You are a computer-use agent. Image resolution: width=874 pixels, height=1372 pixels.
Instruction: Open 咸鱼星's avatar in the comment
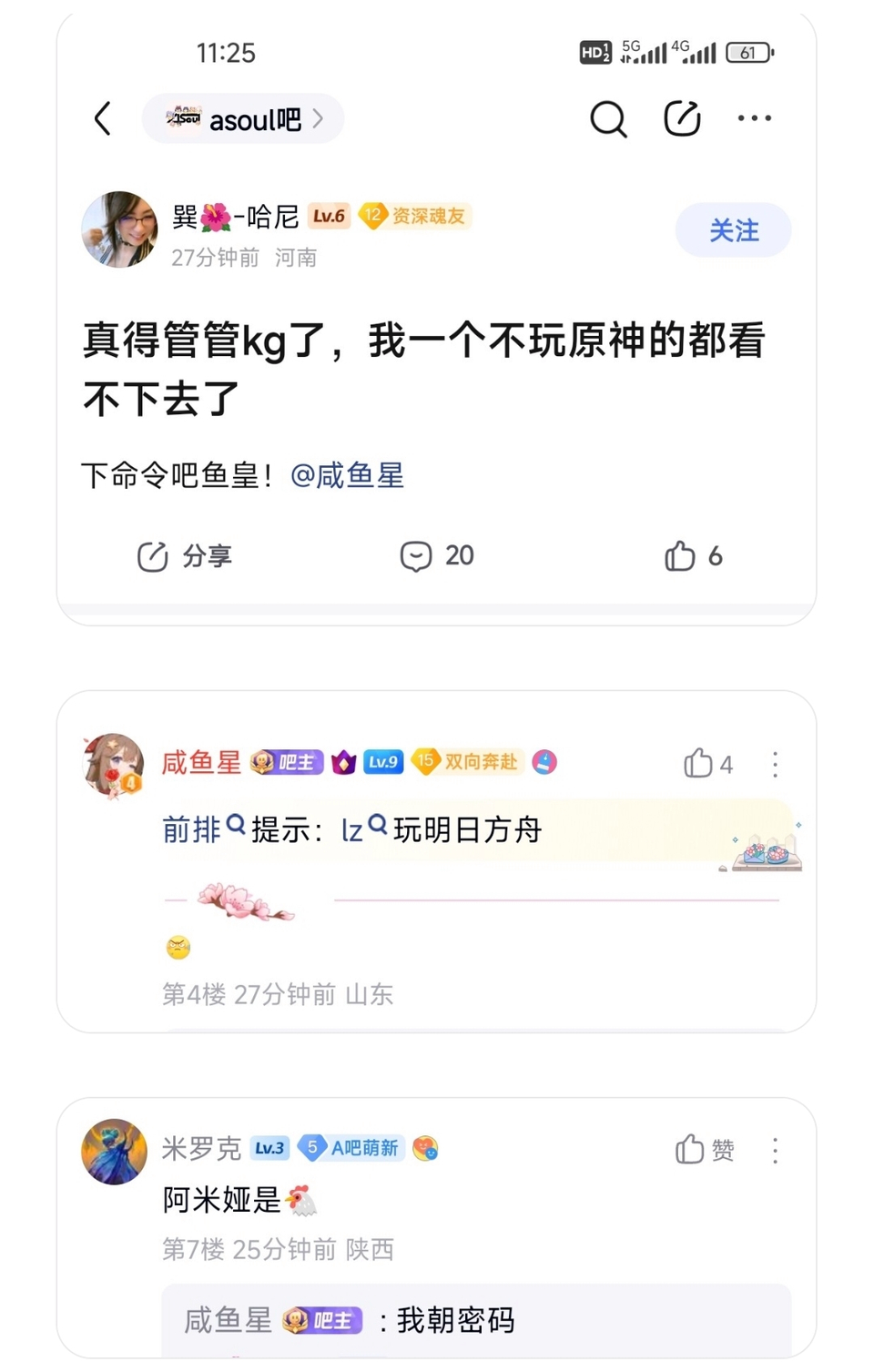(114, 765)
